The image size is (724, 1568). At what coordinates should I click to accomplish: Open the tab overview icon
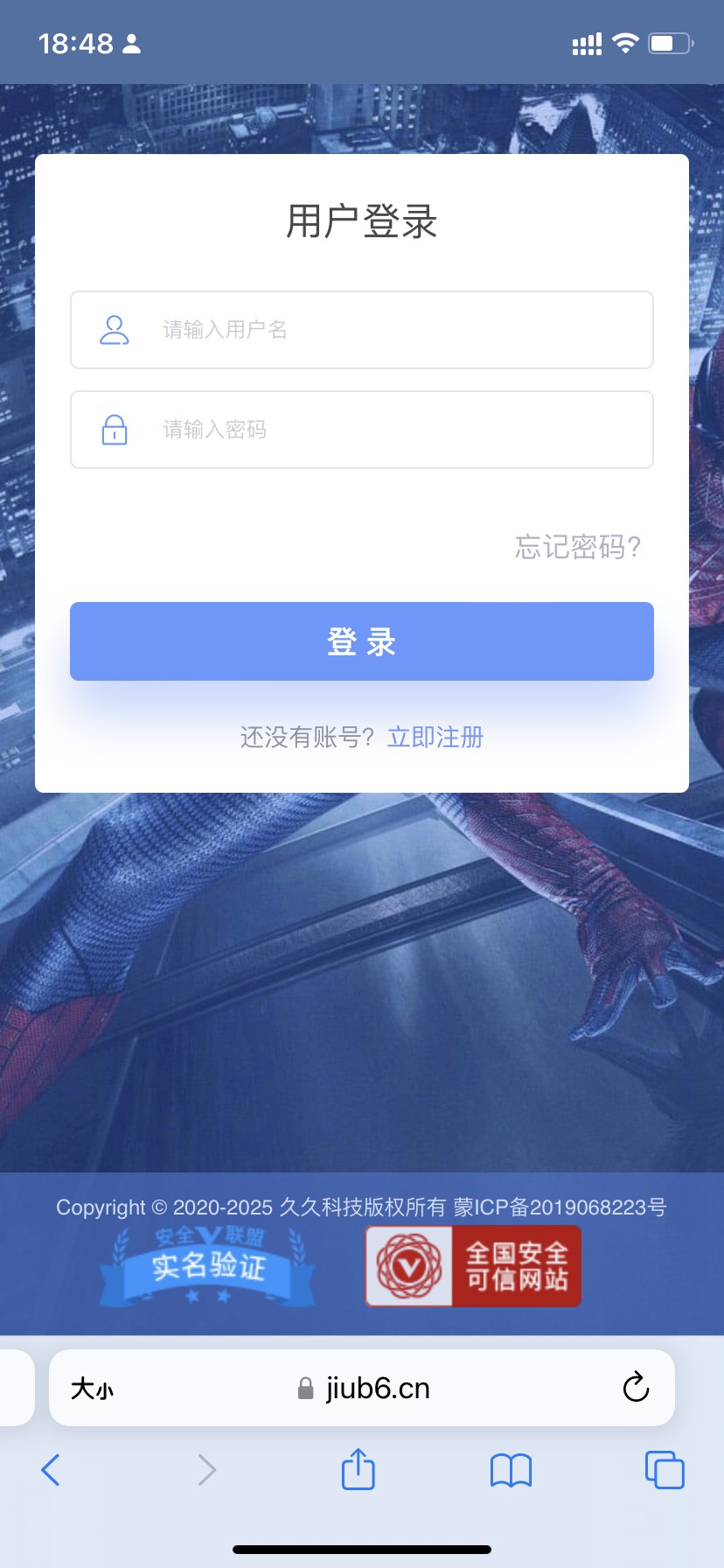pos(664,1470)
